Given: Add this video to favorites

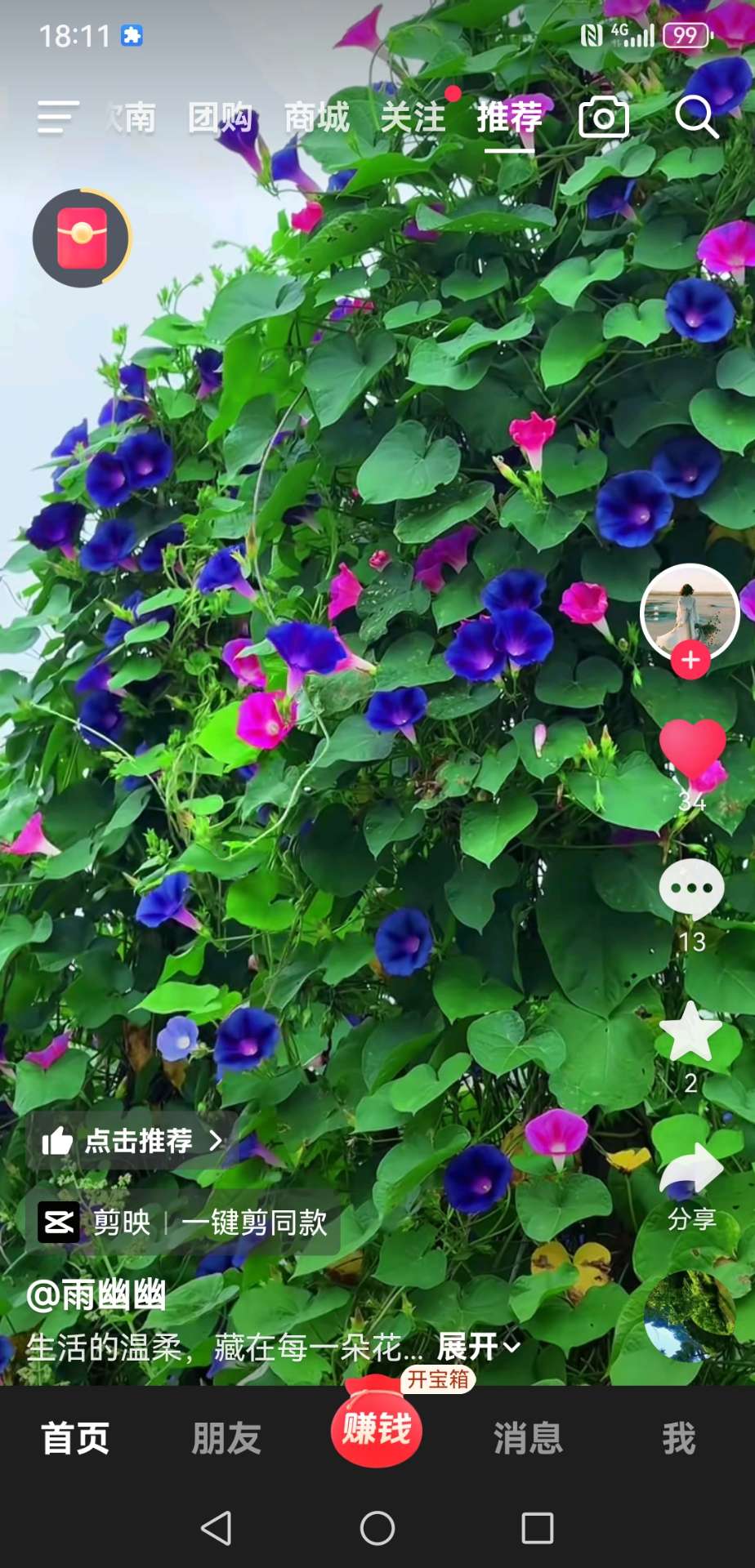Looking at the screenshot, I should [x=691, y=1032].
